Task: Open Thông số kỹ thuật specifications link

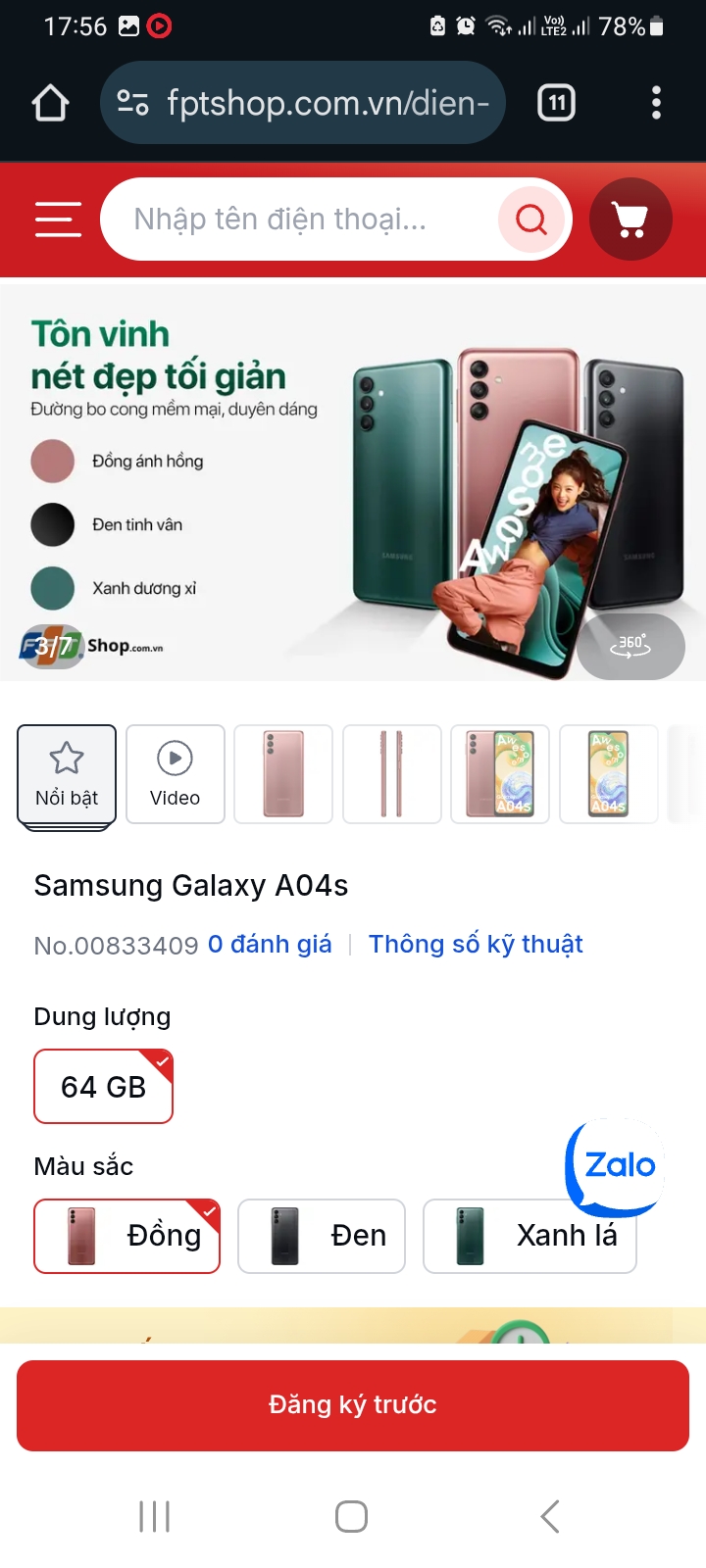Action: (476, 945)
